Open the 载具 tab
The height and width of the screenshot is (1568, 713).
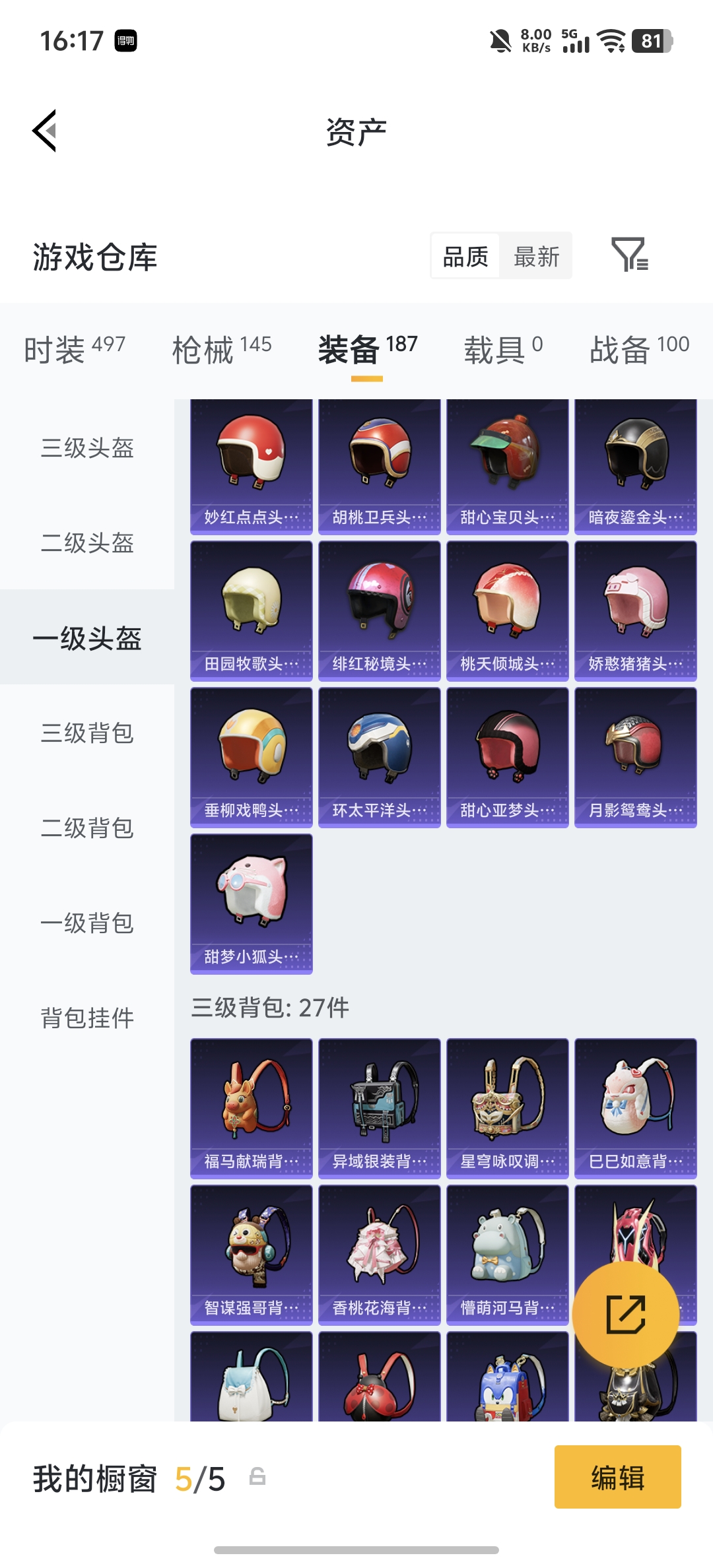pos(503,348)
